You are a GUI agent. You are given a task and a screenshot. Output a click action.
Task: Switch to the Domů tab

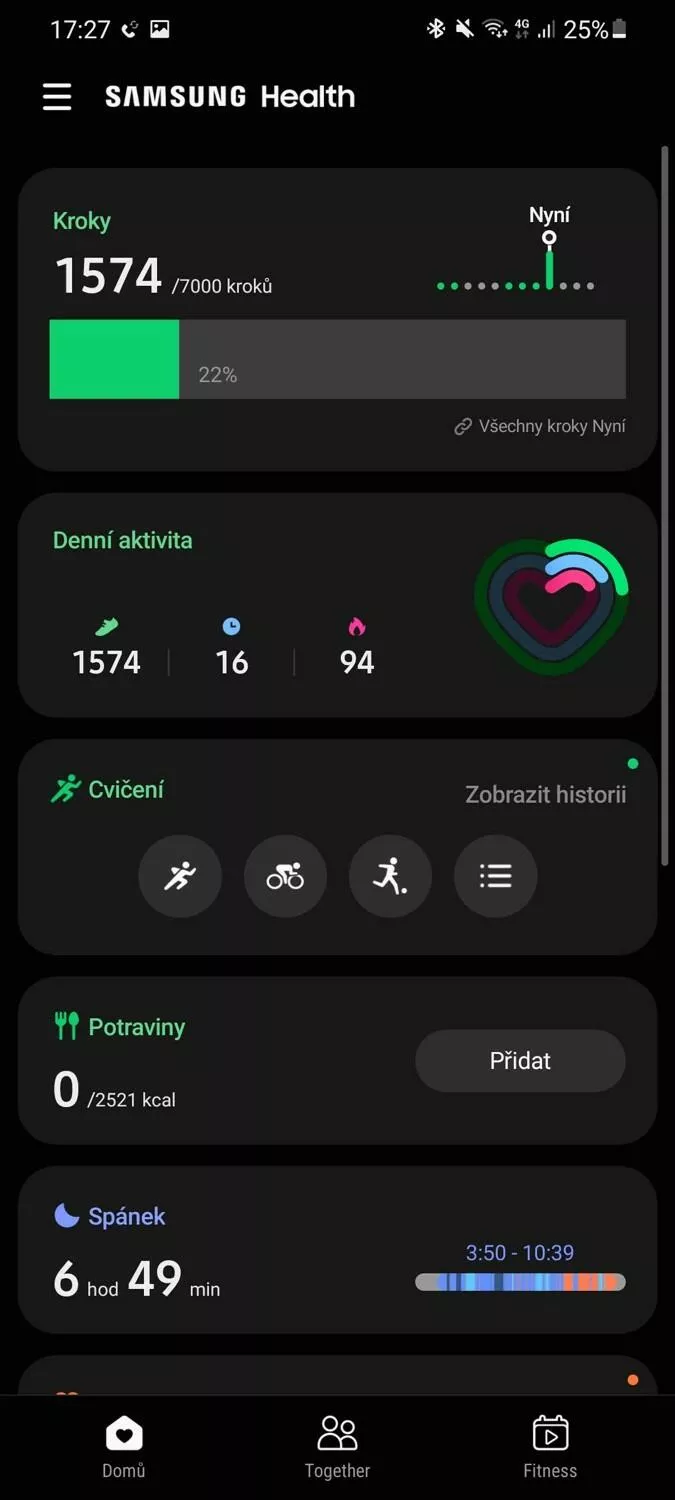click(x=124, y=1447)
